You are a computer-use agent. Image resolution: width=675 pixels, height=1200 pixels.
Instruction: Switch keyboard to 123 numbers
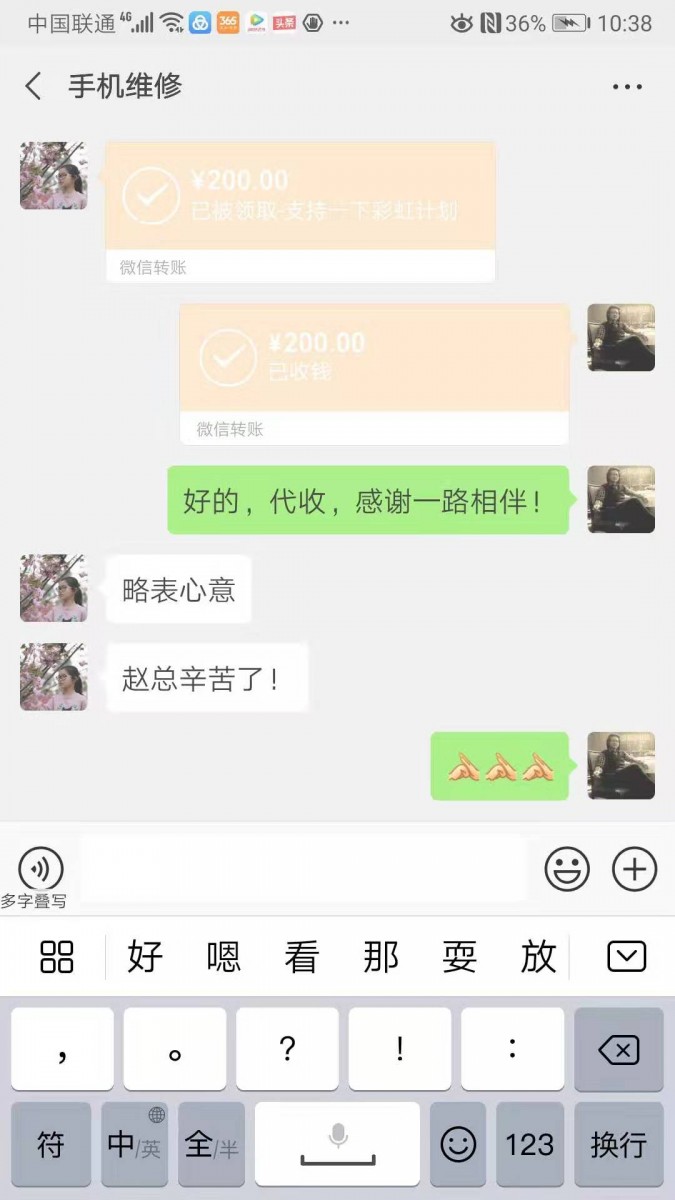click(529, 1144)
